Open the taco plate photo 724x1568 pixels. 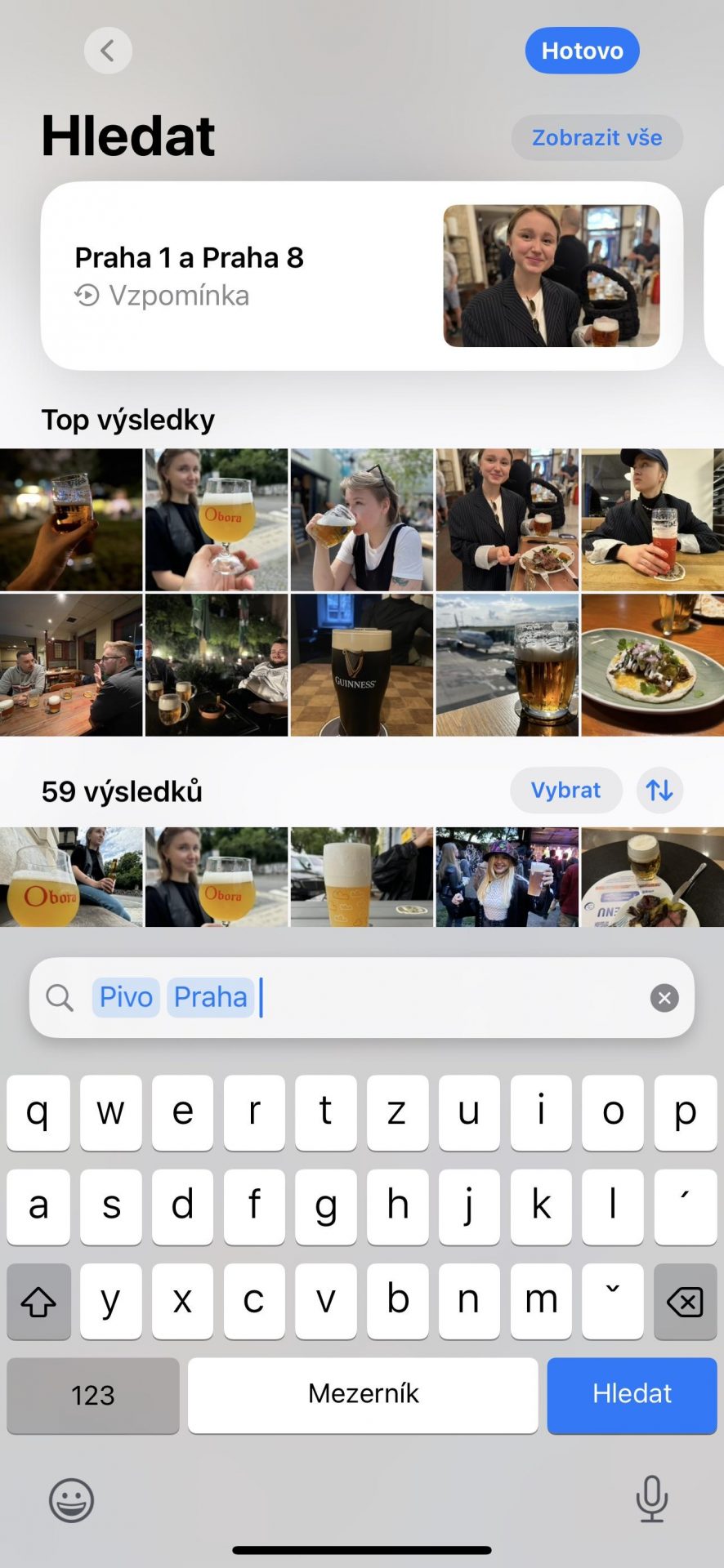[x=653, y=666]
